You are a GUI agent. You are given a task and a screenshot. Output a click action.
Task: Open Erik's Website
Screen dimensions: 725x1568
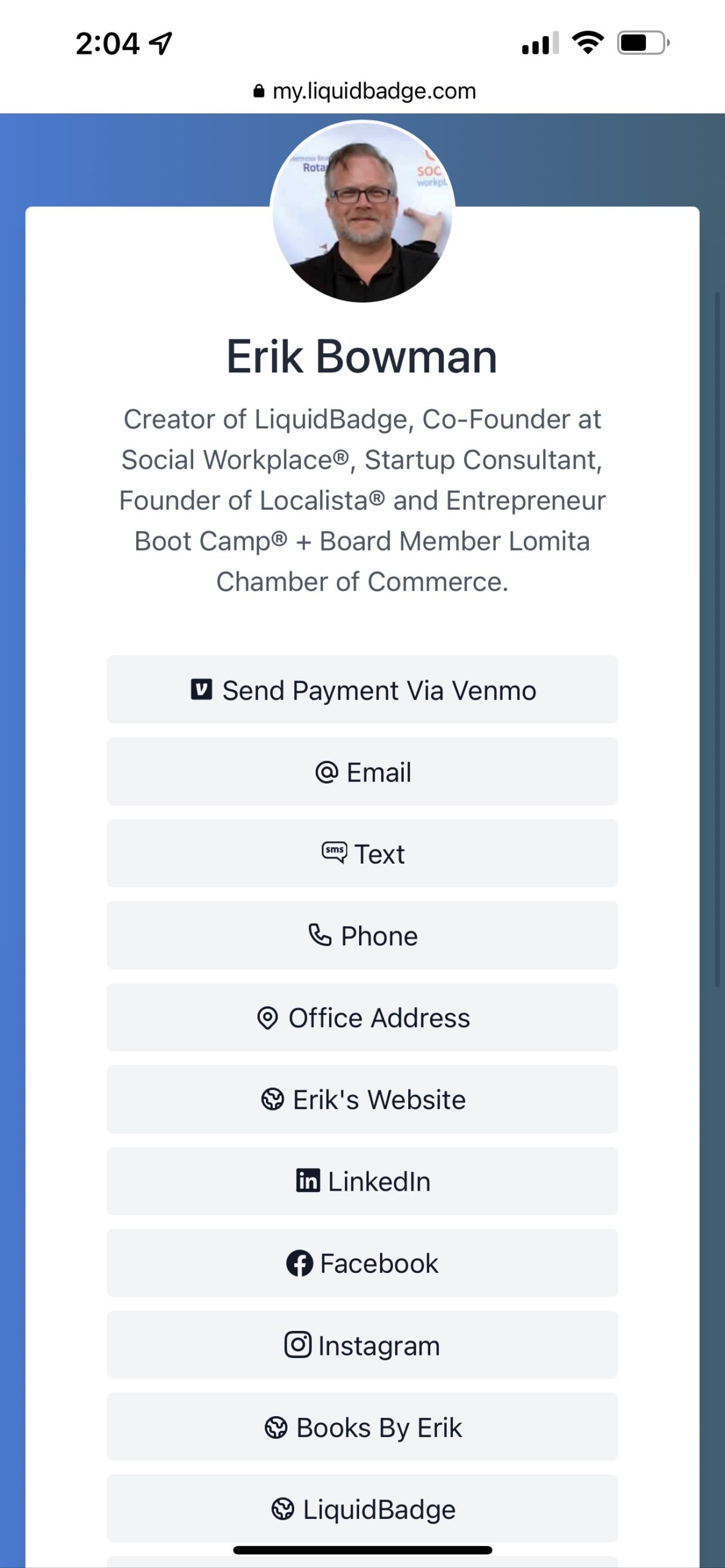[362, 1099]
